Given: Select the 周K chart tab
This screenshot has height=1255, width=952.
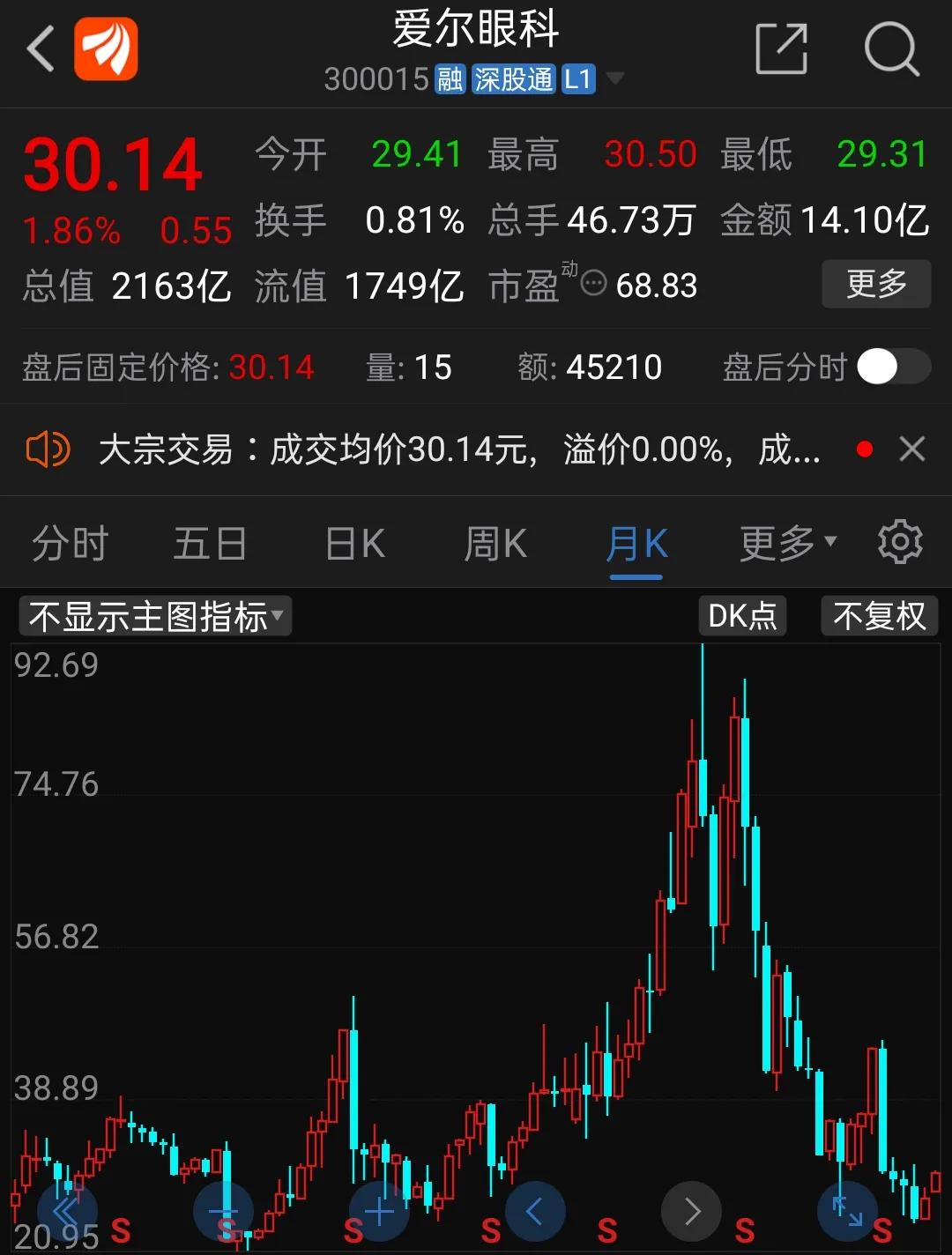Looking at the screenshot, I should (x=495, y=544).
